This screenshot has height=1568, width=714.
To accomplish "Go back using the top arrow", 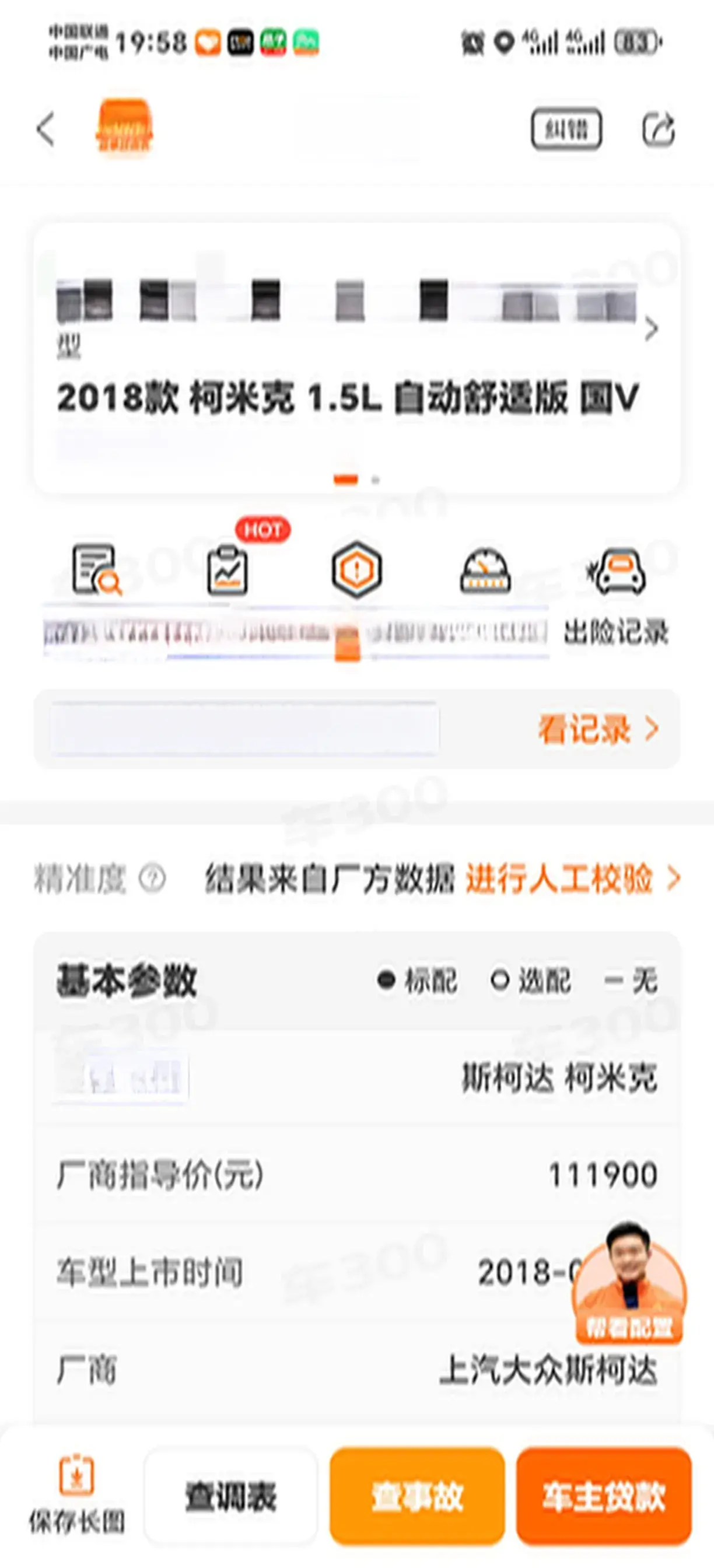I will click(46, 129).
